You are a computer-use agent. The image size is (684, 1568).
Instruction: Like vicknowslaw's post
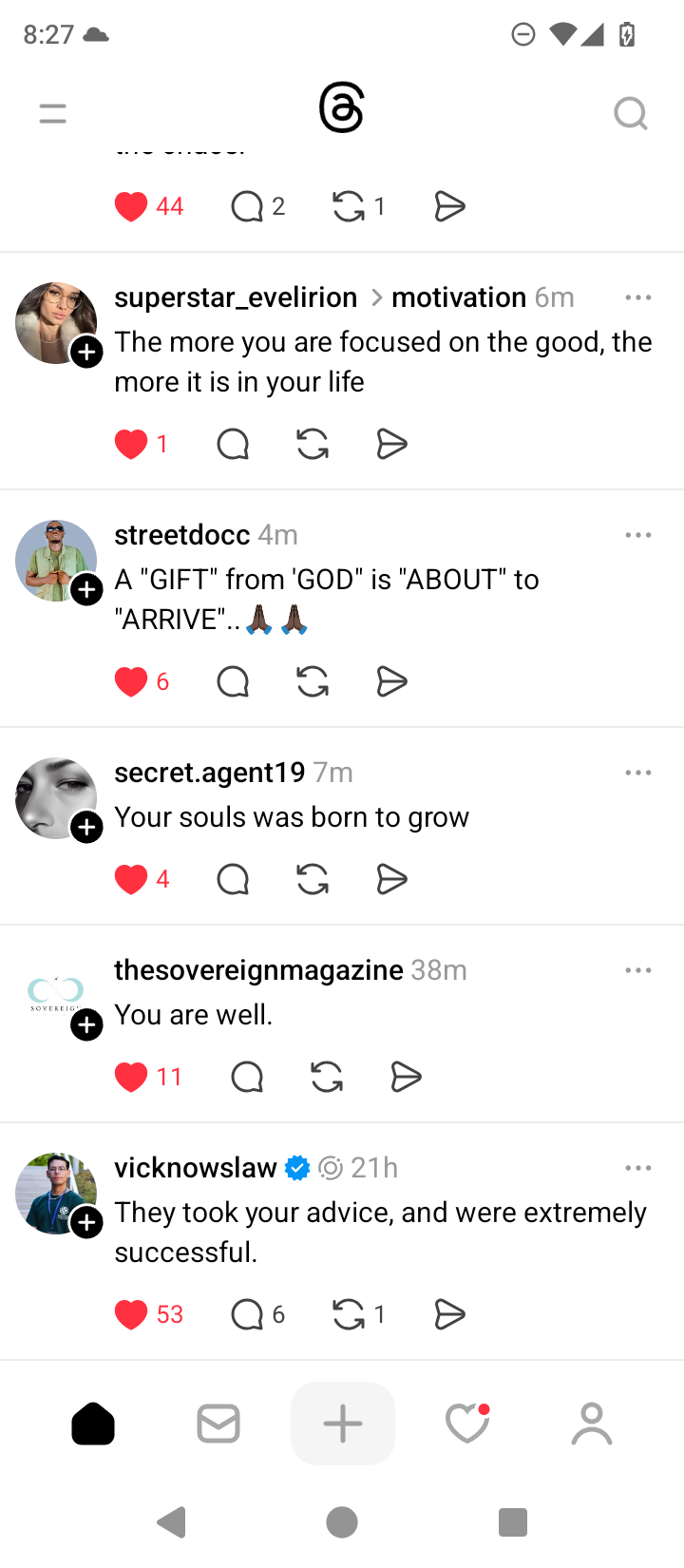point(131,1314)
